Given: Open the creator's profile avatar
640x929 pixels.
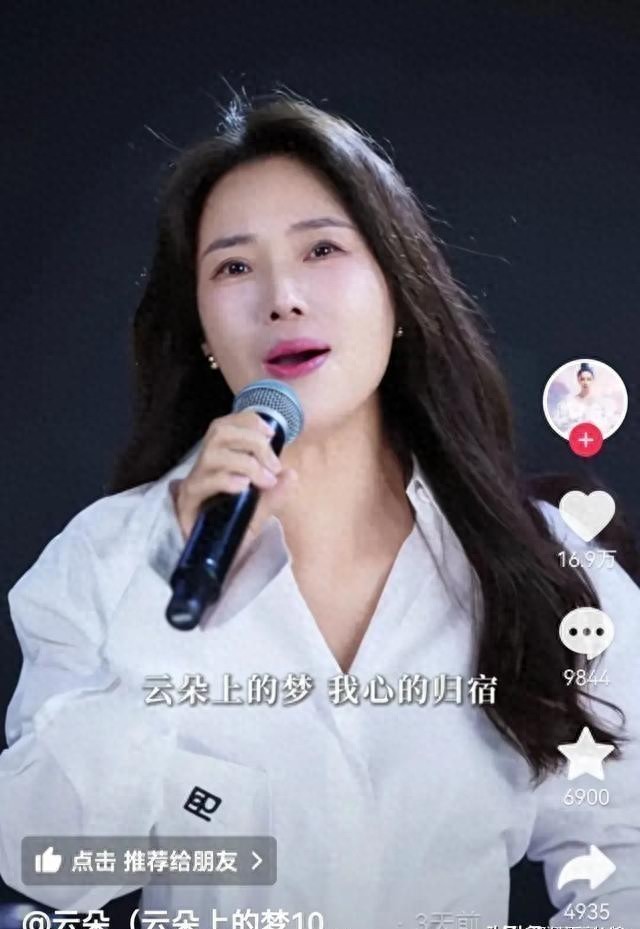Looking at the screenshot, I should (x=585, y=398).
